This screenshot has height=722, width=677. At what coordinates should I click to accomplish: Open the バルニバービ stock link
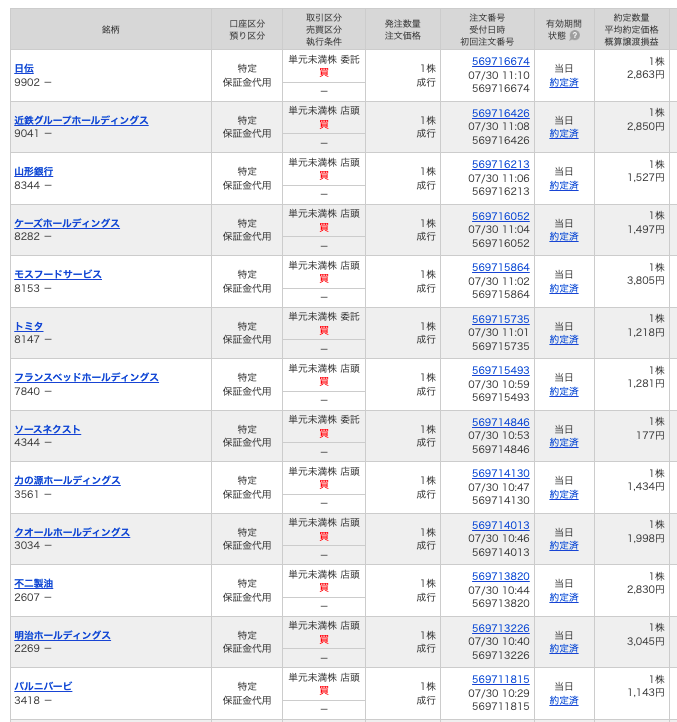click(43, 686)
